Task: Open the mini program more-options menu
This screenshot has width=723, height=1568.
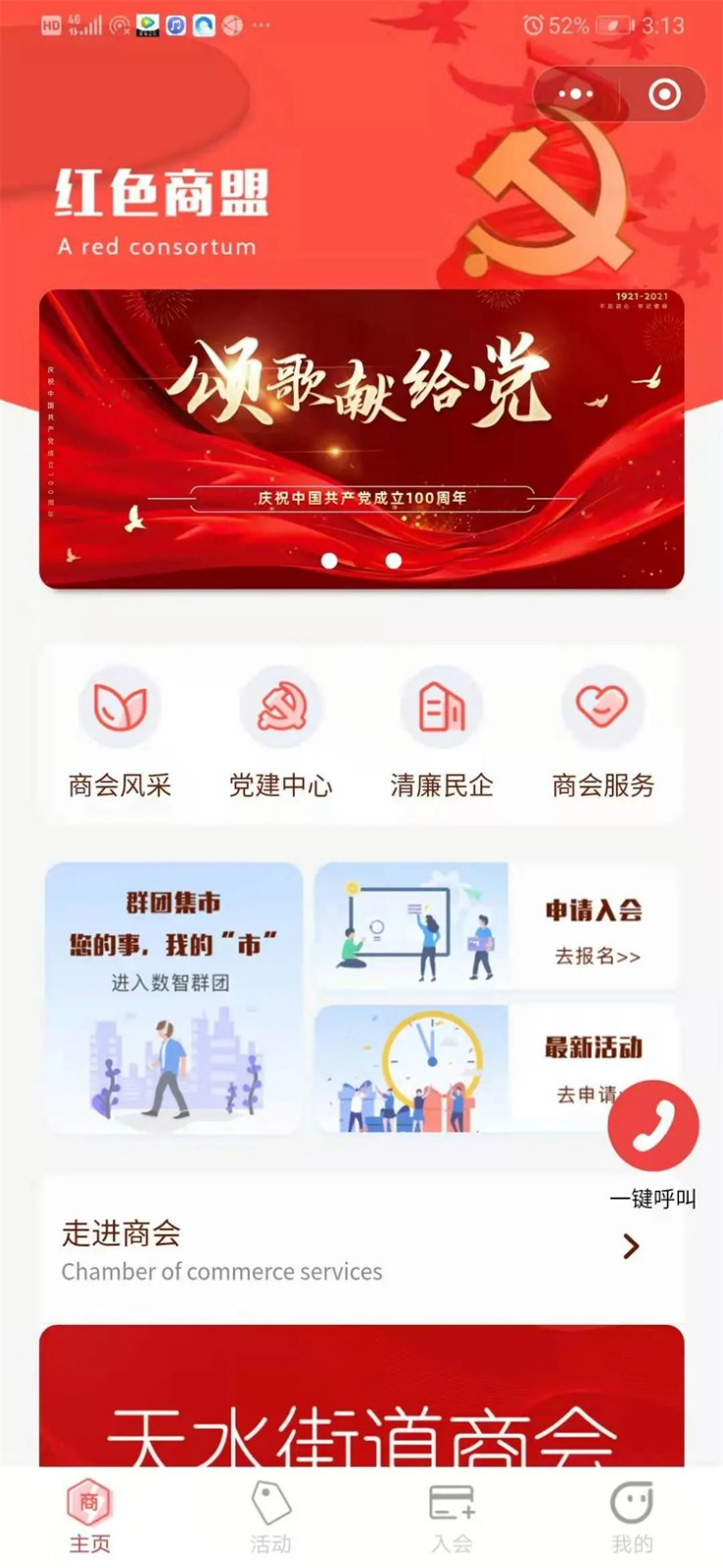Action: click(576, 95)
